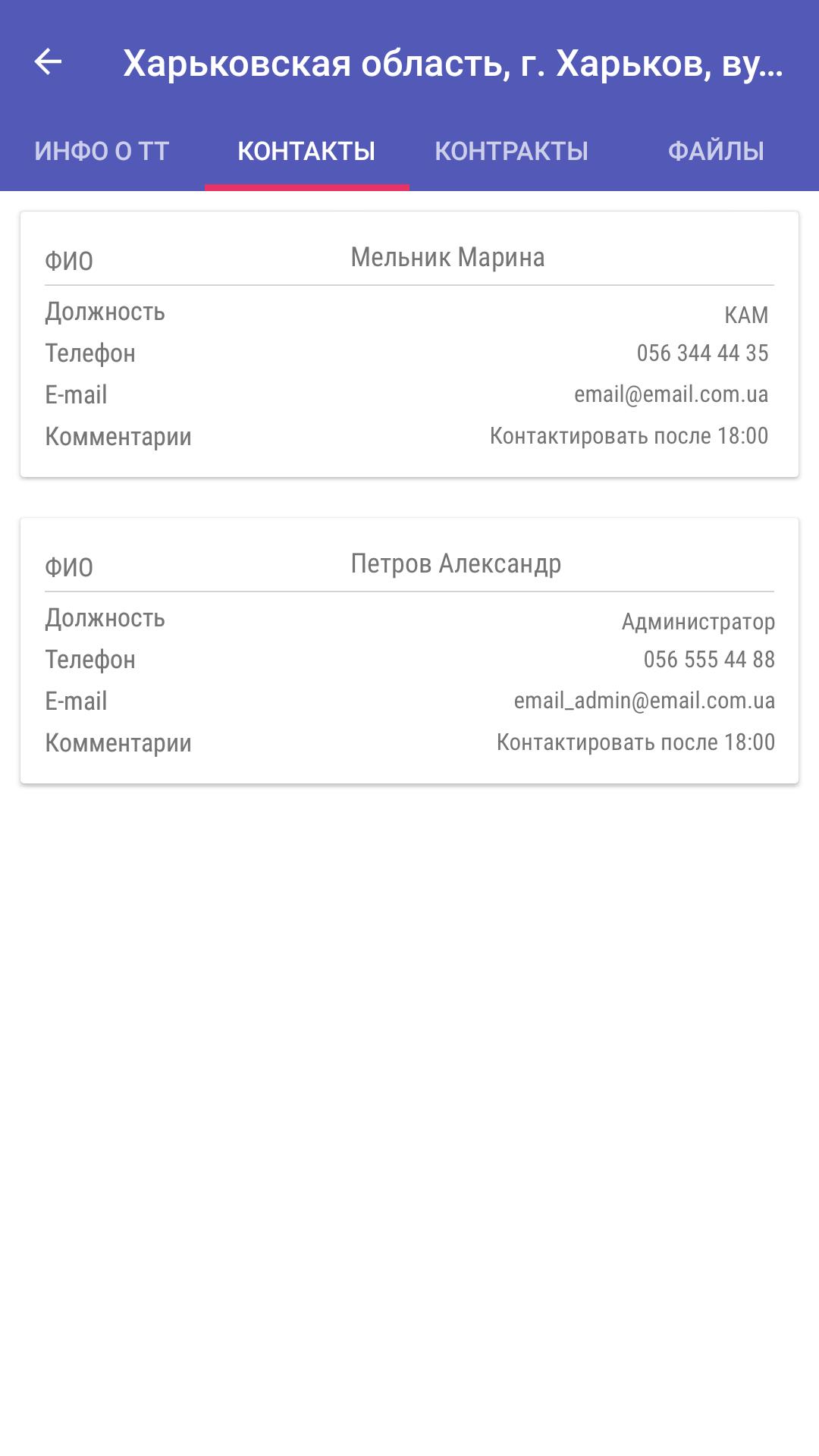Switch to the ФАЙЛЫ tab
The height and width of the screenshot is (1456, 819).
click(x=716, y=151)
